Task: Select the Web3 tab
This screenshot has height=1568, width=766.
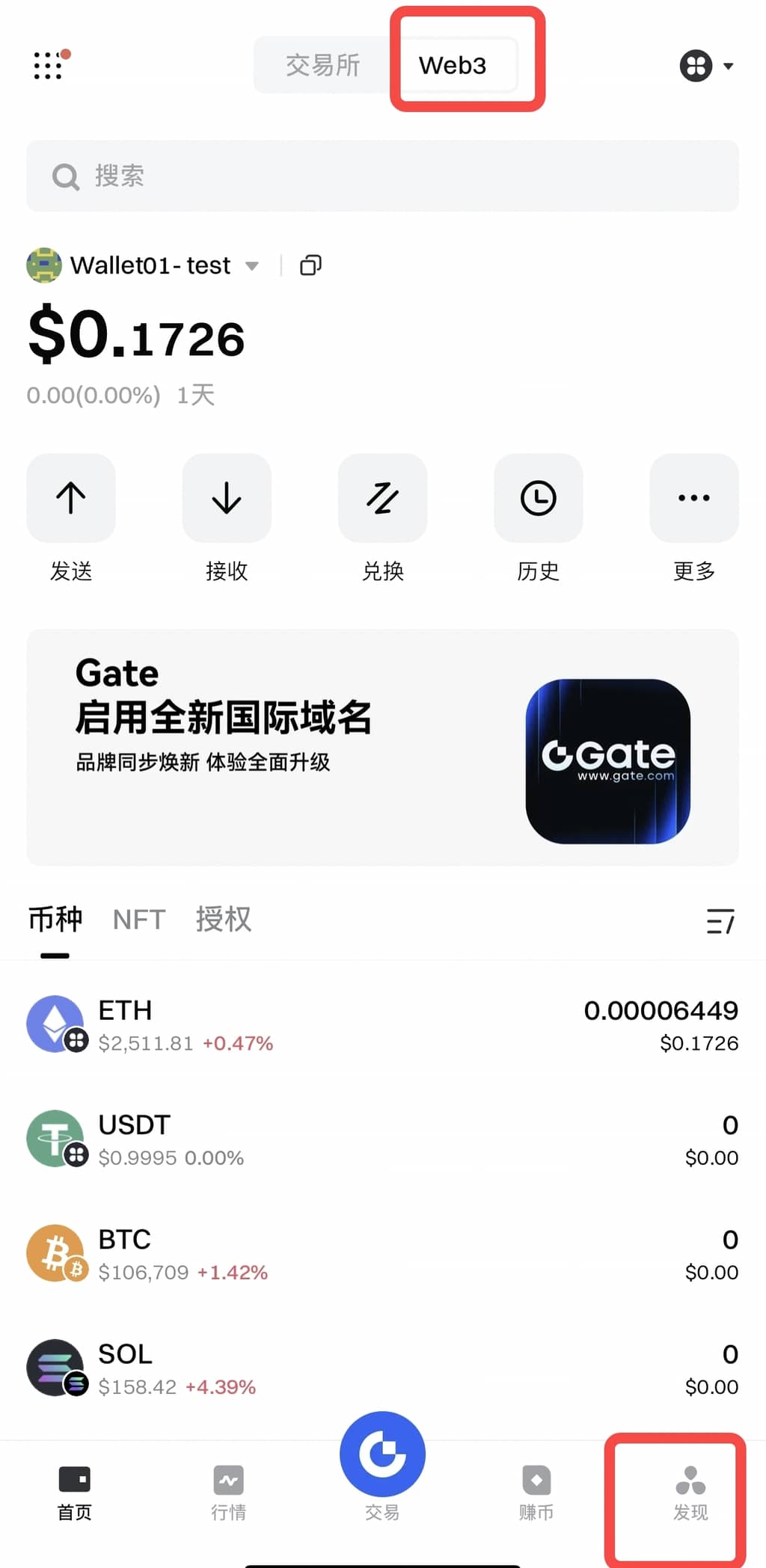Action: tap(453, 66)
